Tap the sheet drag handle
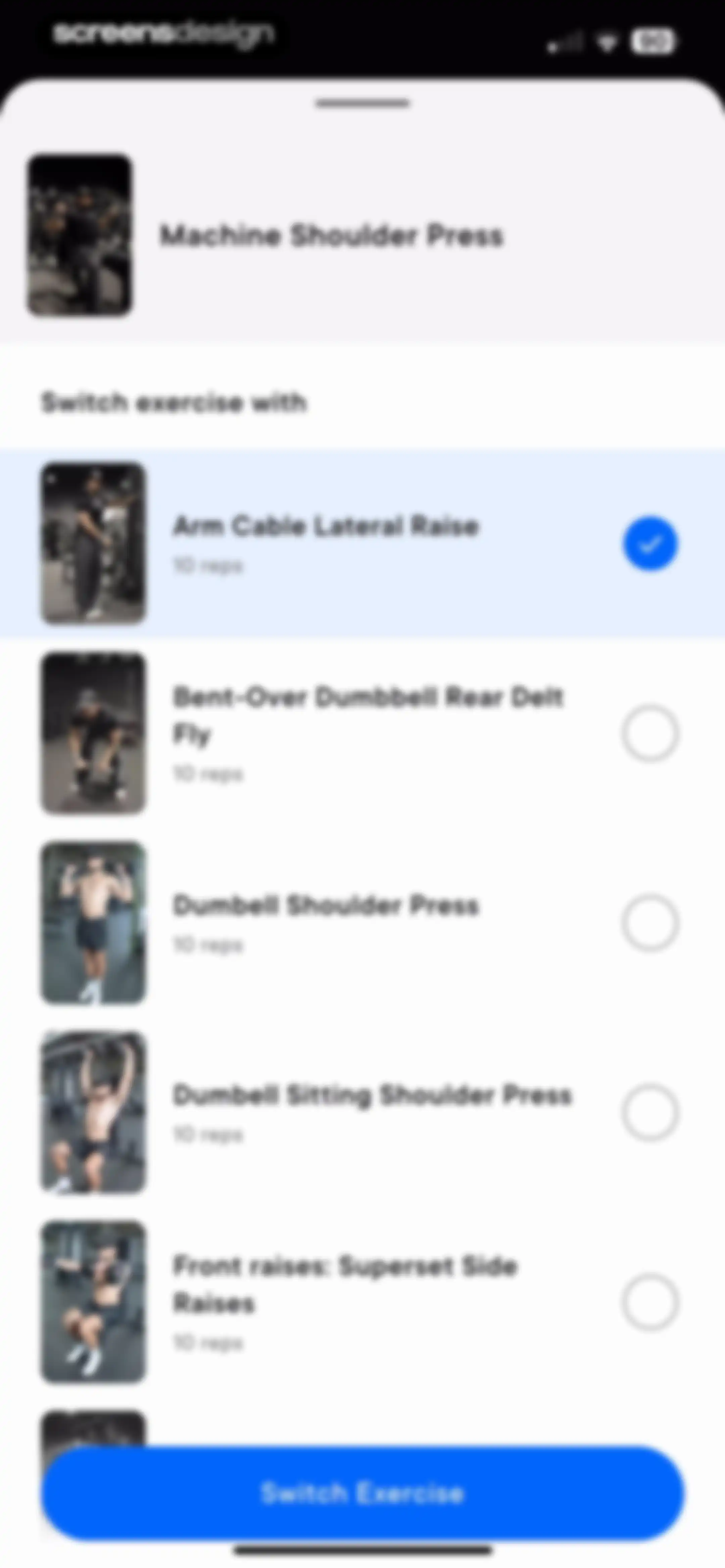 click(363, 103)
